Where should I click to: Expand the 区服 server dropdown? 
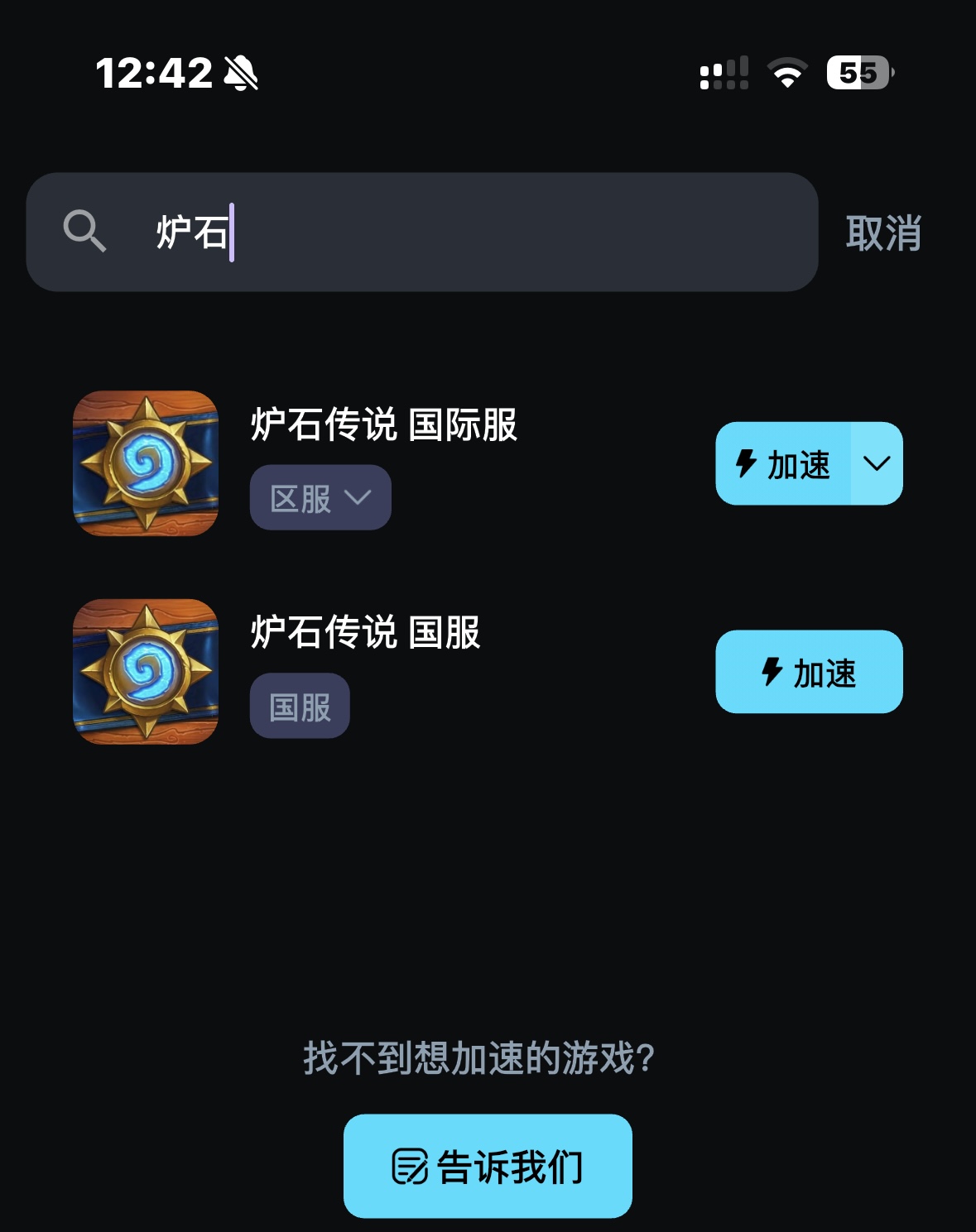pyautogui.click(x=320, y=498)
